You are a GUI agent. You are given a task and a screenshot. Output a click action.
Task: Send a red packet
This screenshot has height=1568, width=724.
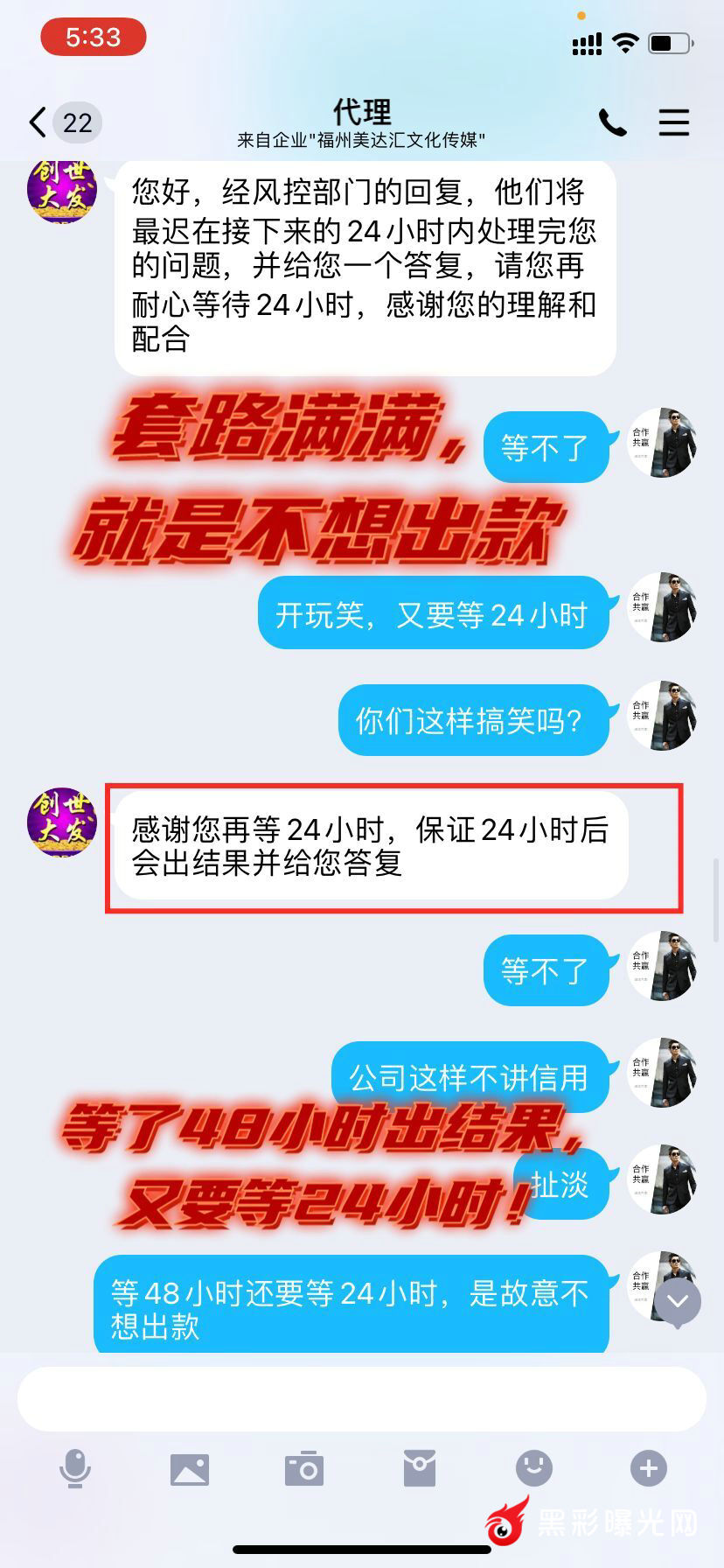(x=420, y=1468)
